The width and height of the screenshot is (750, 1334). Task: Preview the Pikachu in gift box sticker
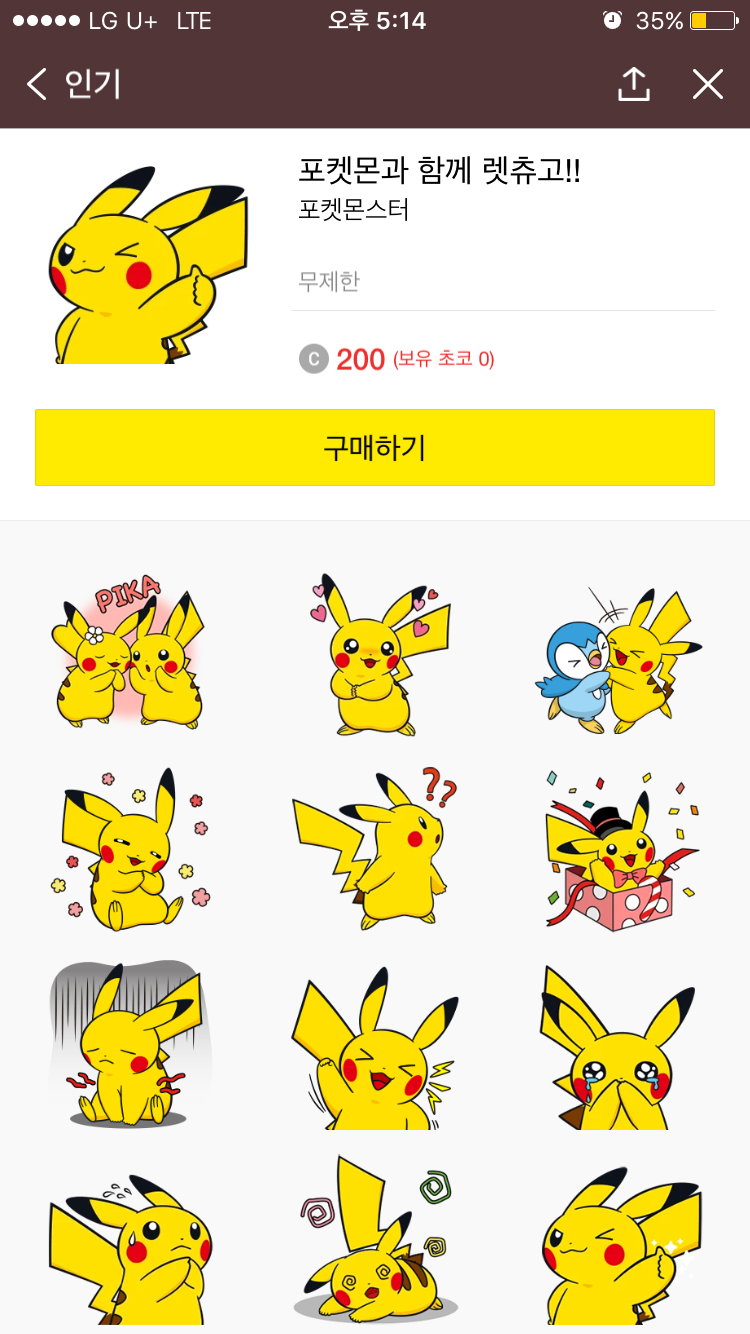620,850
